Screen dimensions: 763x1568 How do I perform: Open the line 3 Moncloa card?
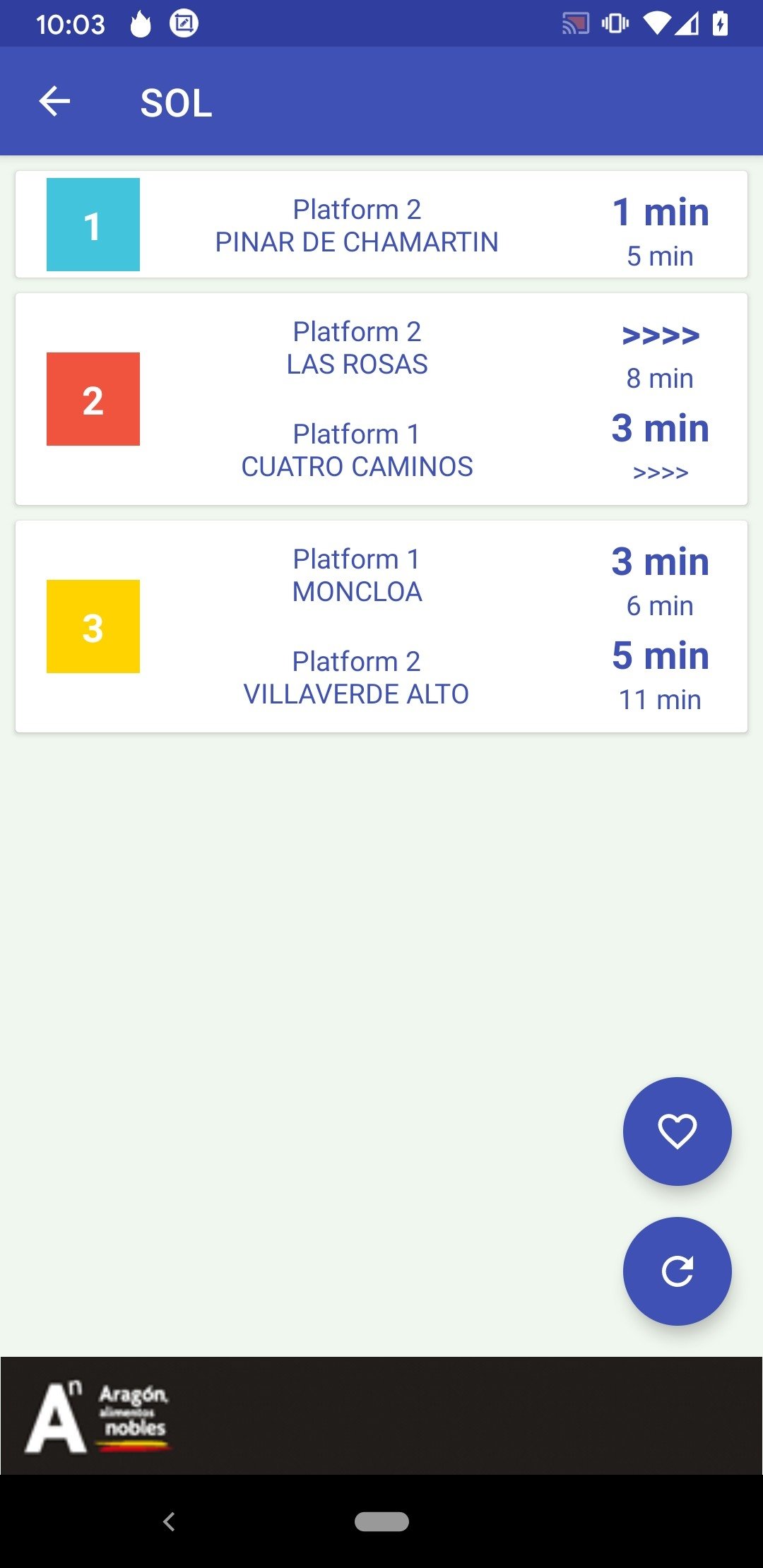coord(381,626)
